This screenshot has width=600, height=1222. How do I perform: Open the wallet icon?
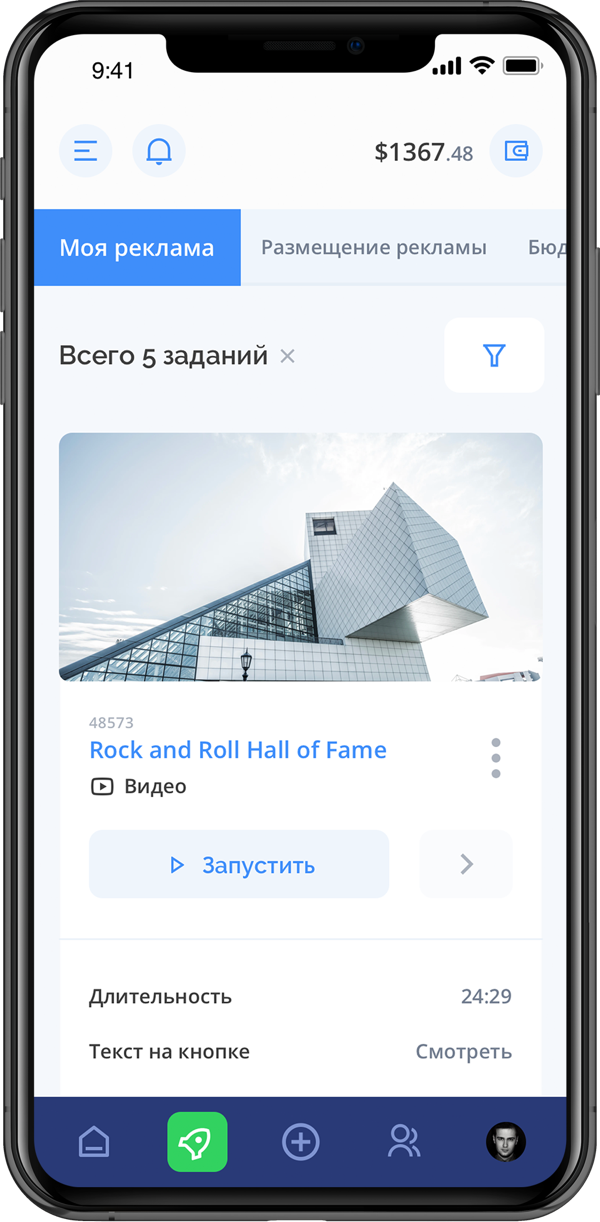pyautogui.click(x=516, y=151)
